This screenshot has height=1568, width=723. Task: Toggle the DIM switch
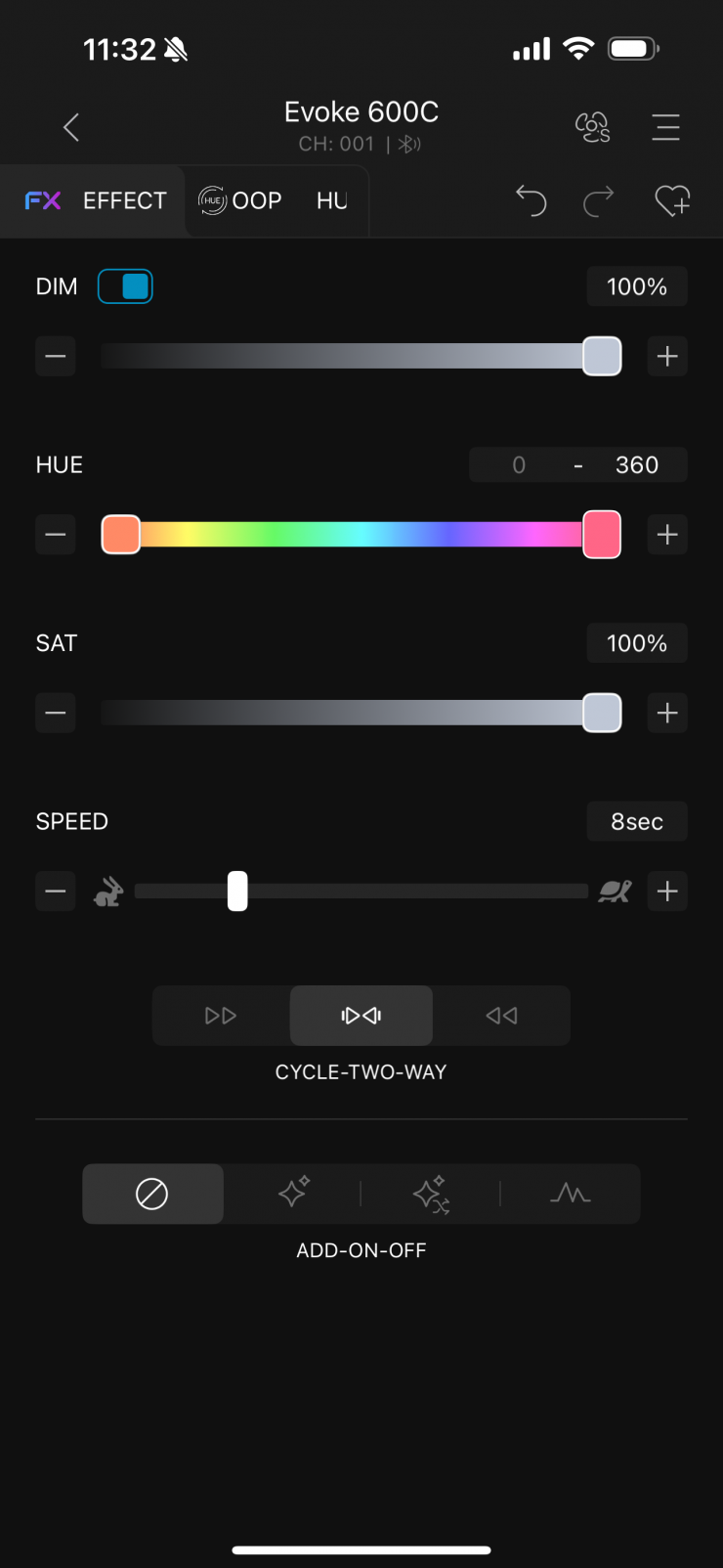(125, 286)
